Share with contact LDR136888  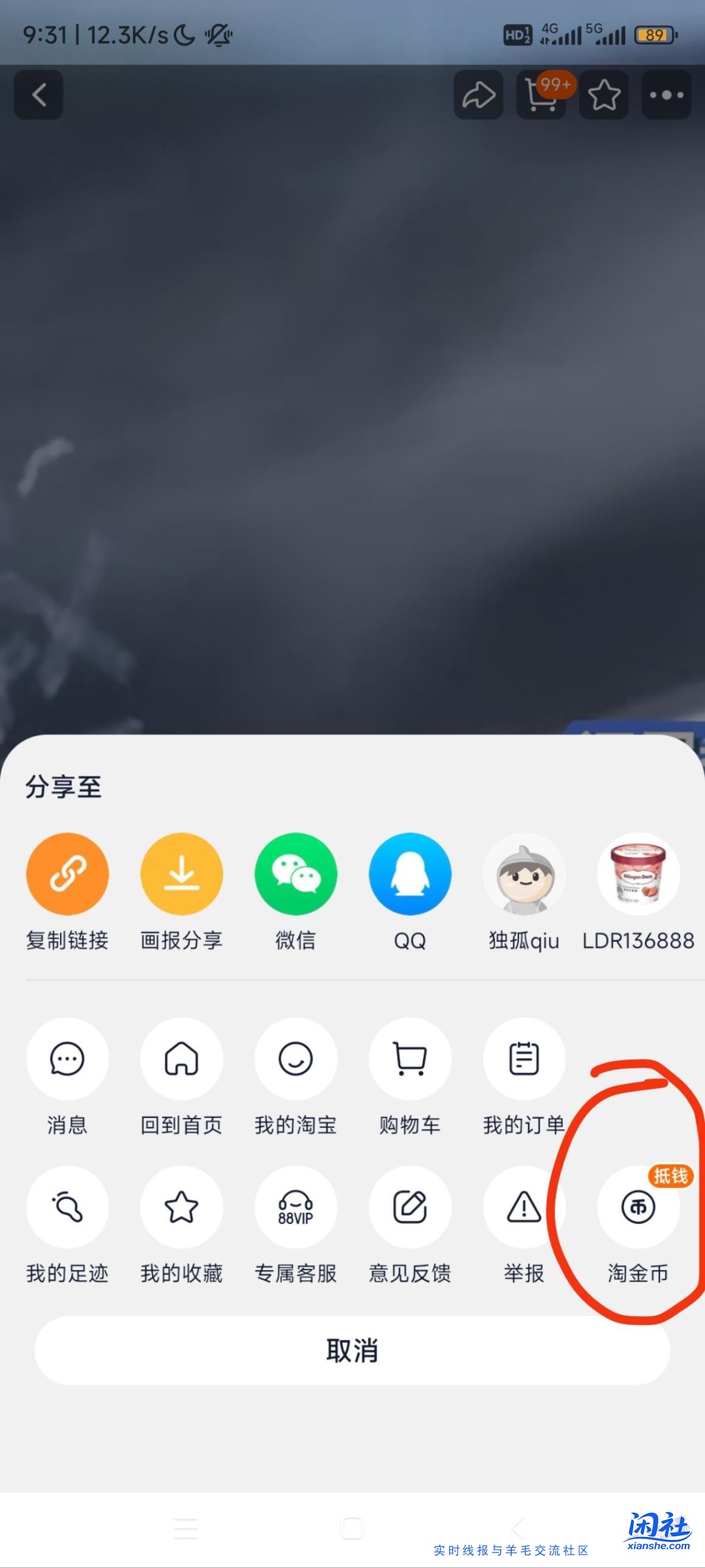pyautogui.click(x=638, y=874)
